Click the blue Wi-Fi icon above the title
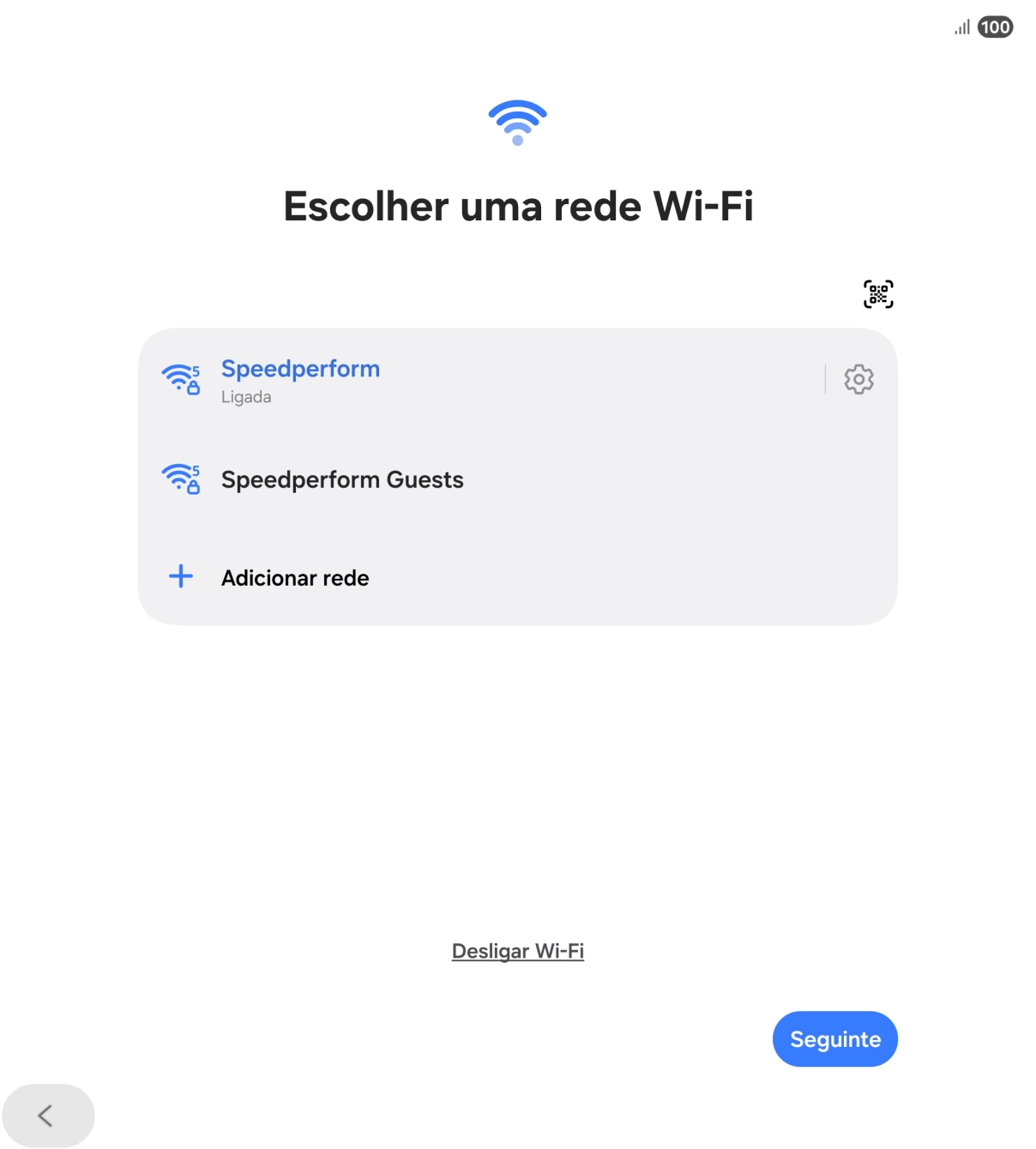The width and height of the screenshot is (1036, 1149). [x=517, y=120]
